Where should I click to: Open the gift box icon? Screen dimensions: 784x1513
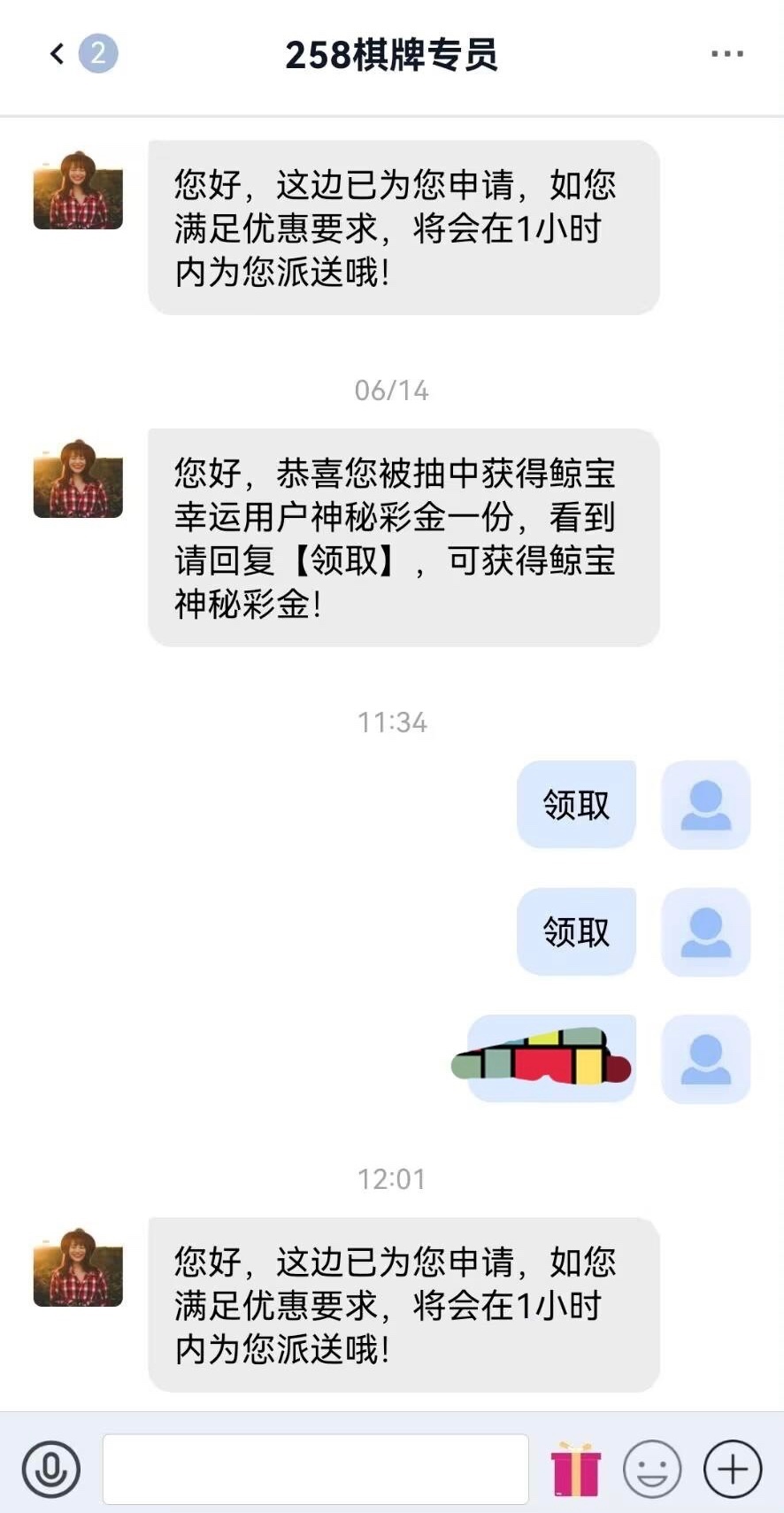576,1469
